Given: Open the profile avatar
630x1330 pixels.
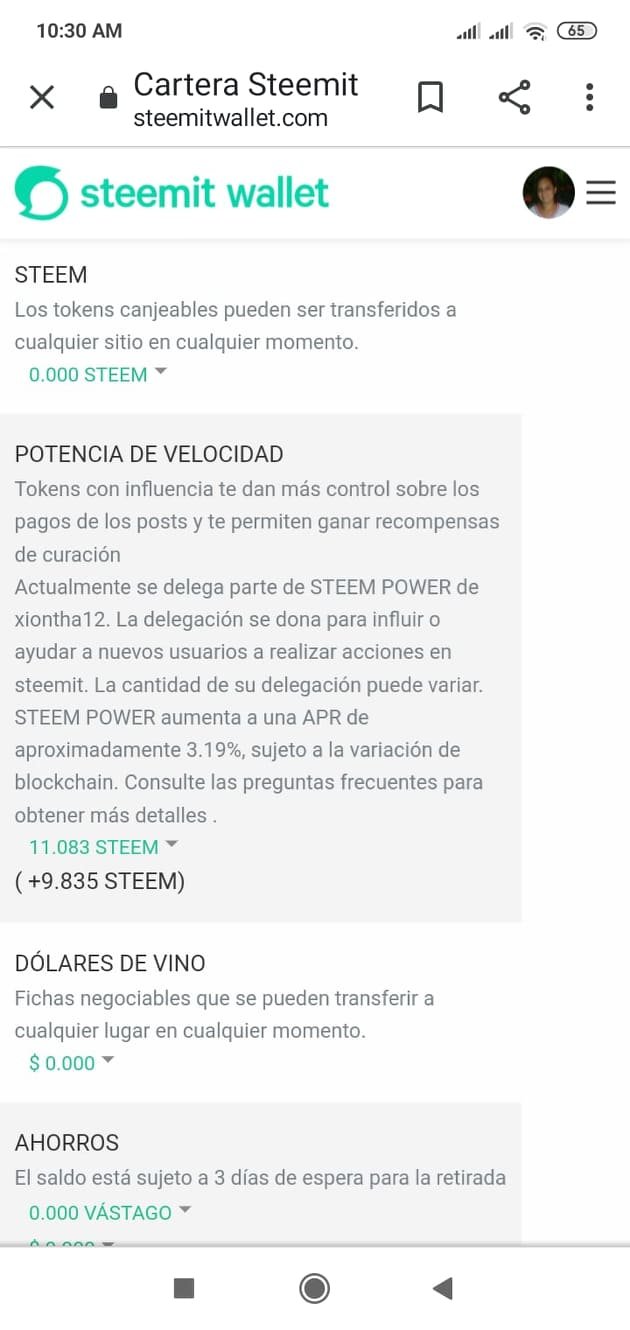Looking at the screenshot, I should pos(549,192).
